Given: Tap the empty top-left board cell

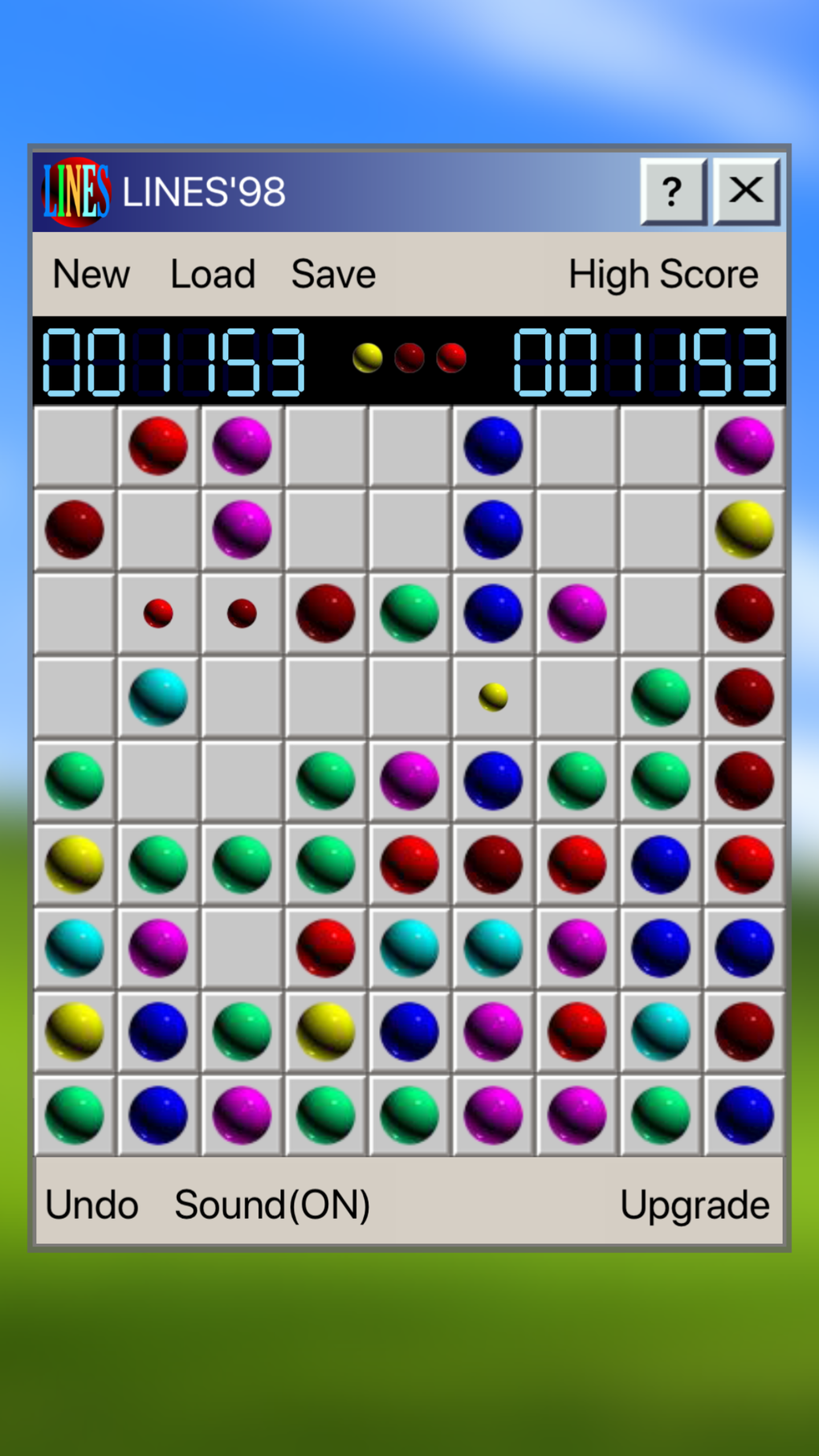Looking at the screenshot, I should (x=75, y=446).
